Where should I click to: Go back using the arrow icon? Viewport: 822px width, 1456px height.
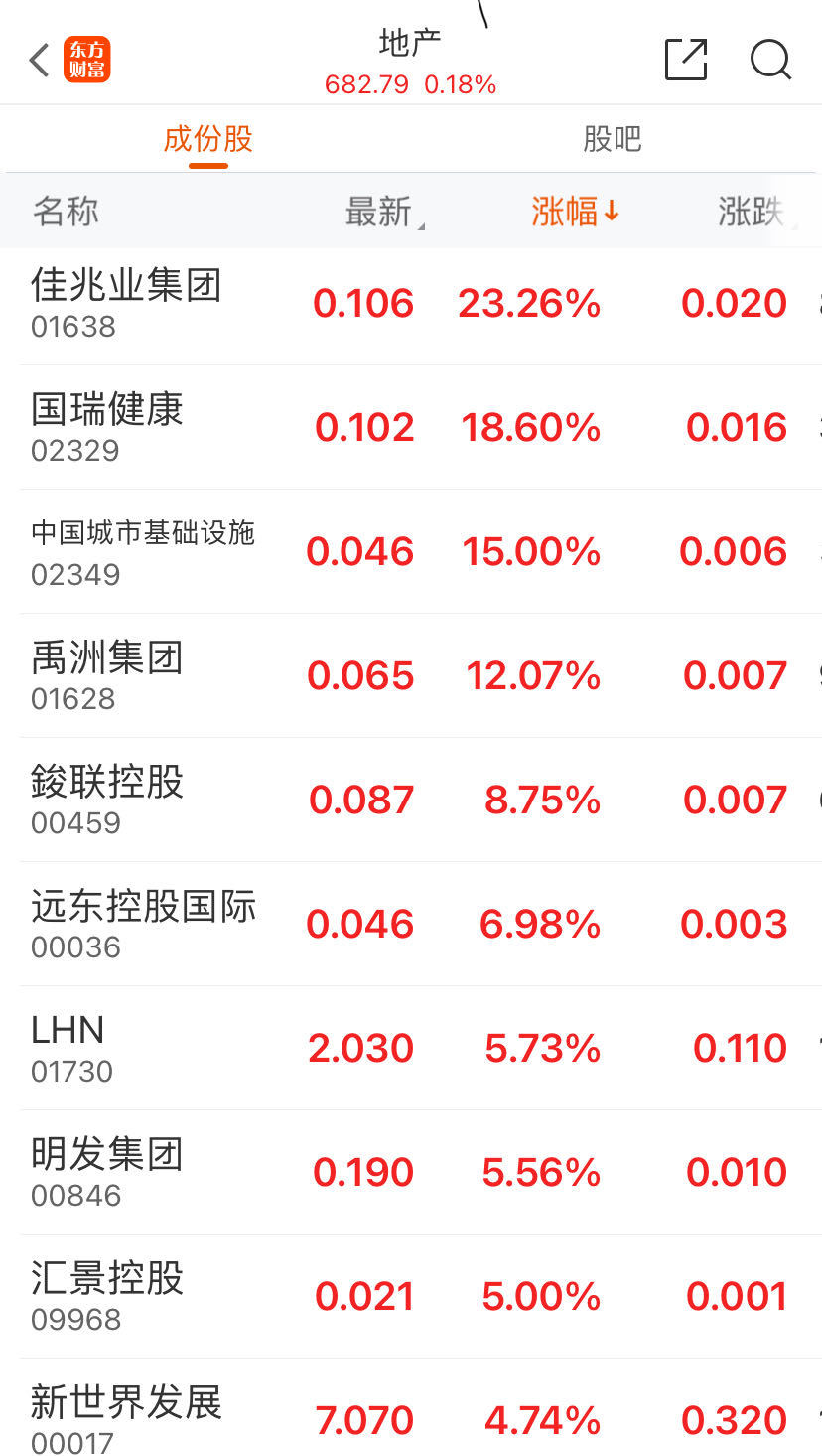click(x=40, y=61)
